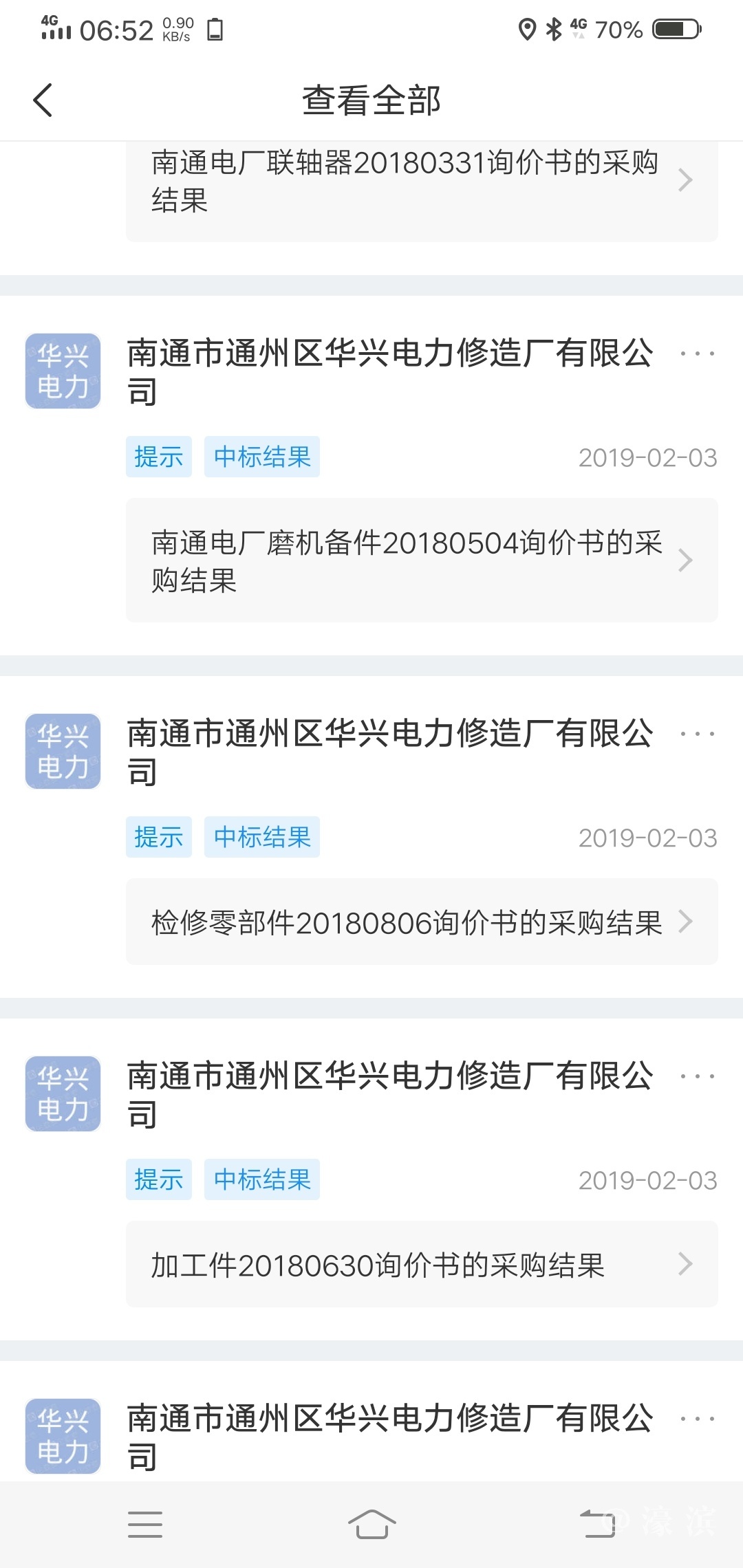Open the 南通电厂磨机备件20180504询价书 result
Image resolution: width=743 pixels, height=1568 pixels.
(421, 560)
